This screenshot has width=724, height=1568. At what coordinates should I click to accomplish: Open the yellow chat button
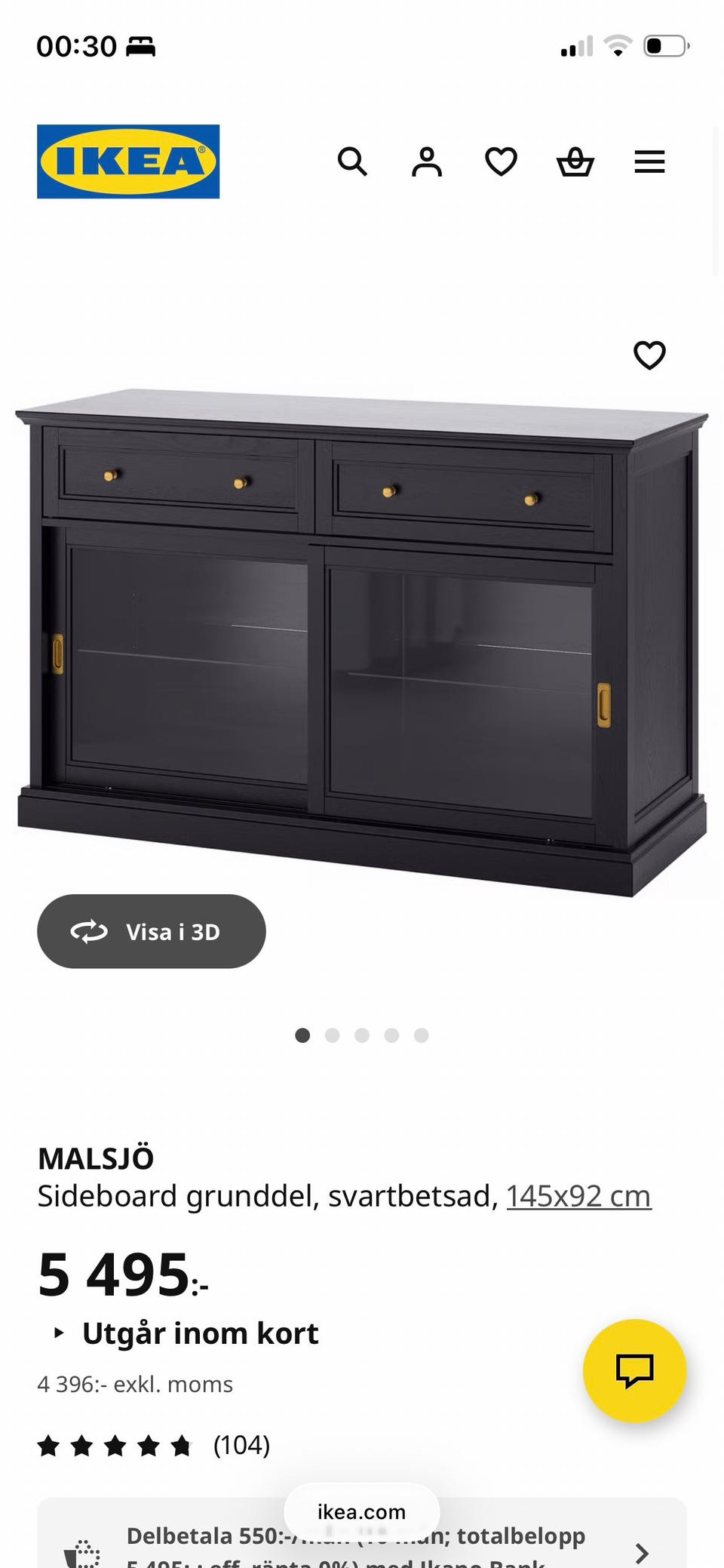(x=634, y=1370)
